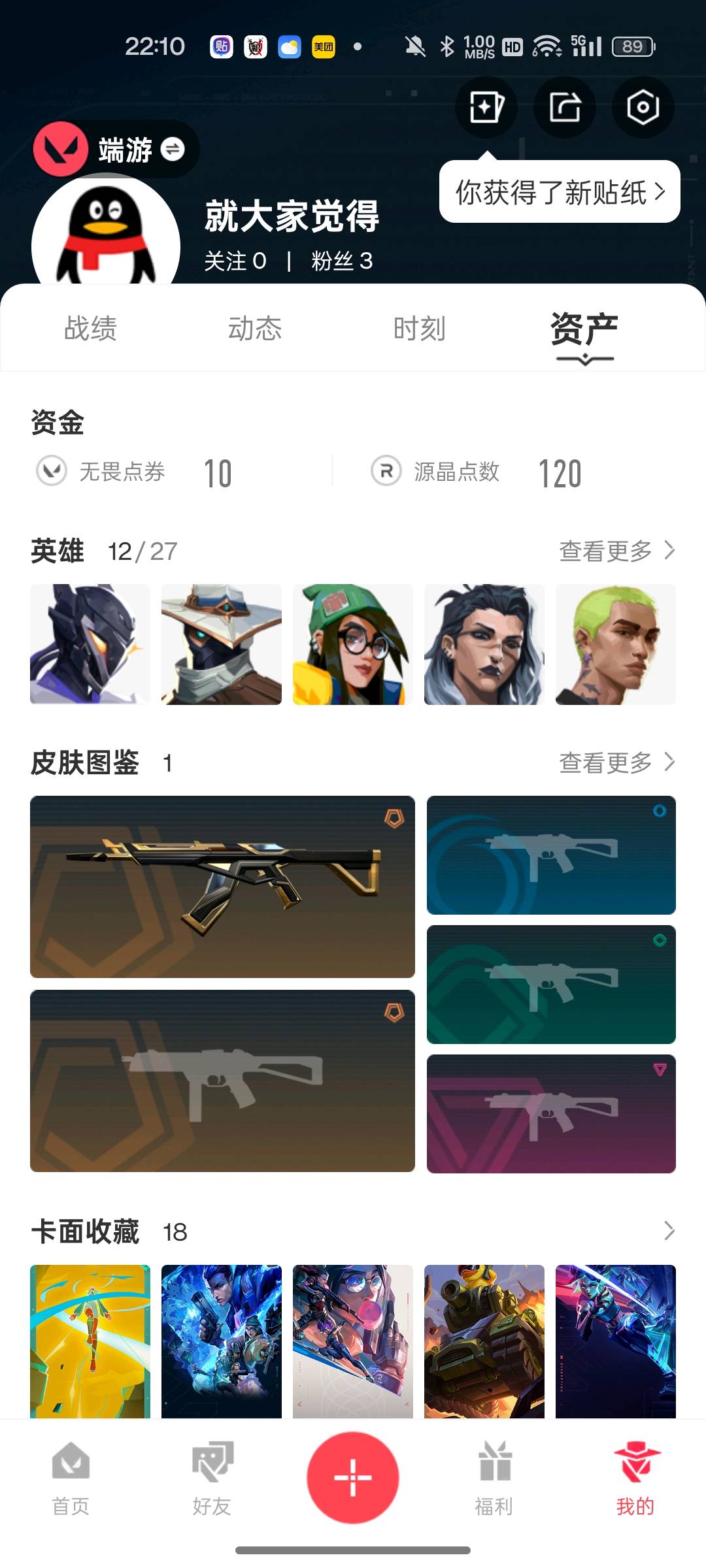Open the sticker icon in top bar

pyautogui.click(x=486, y=107)
